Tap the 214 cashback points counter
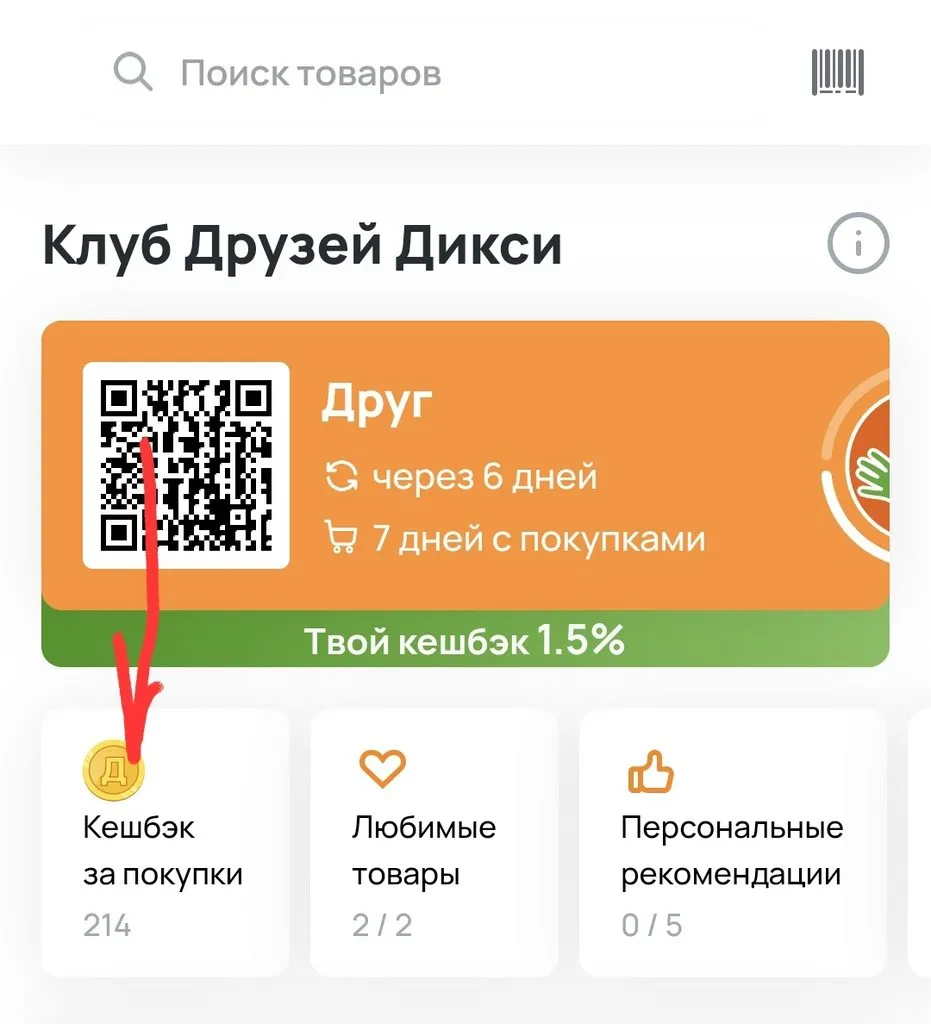 pos(105,926)
